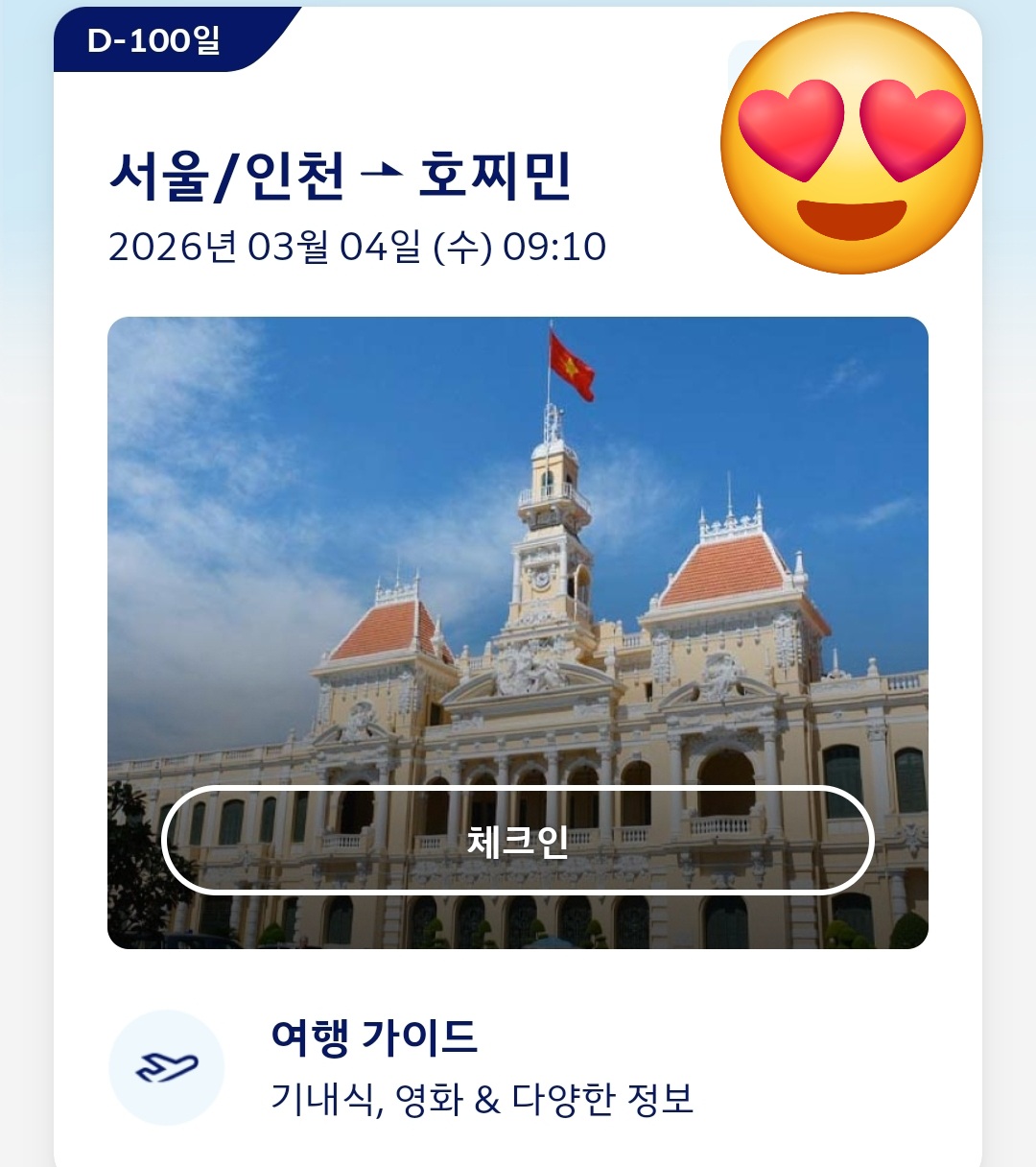
Task: Tap the 체크인 check-in button
Action: 518,841
